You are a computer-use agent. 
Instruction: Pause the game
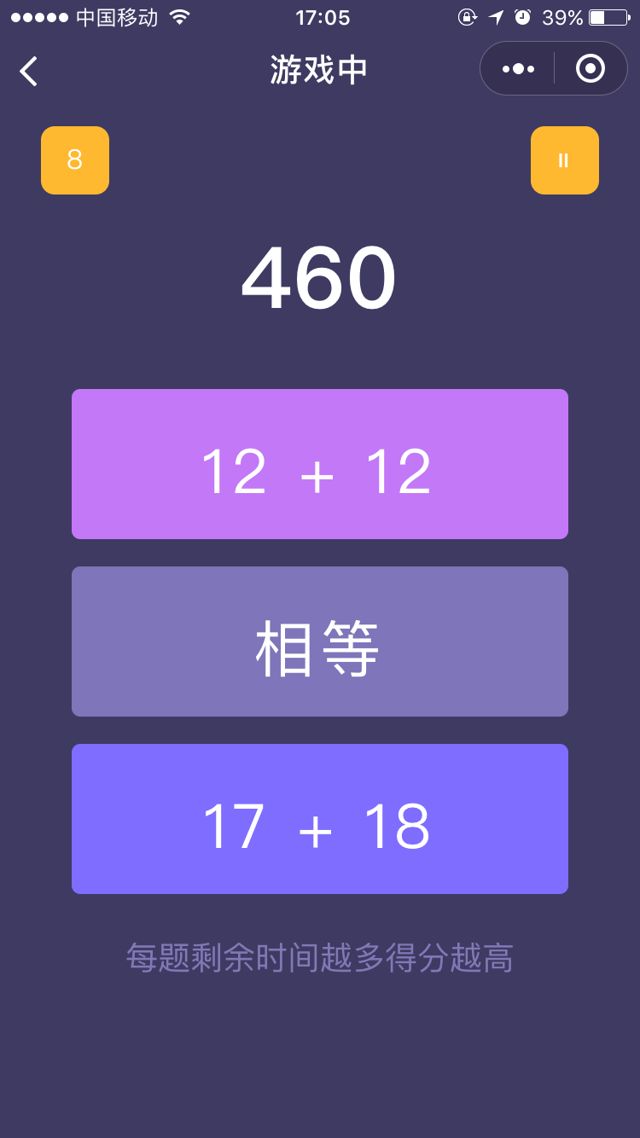pyautogui.click(x=564, y=160)
